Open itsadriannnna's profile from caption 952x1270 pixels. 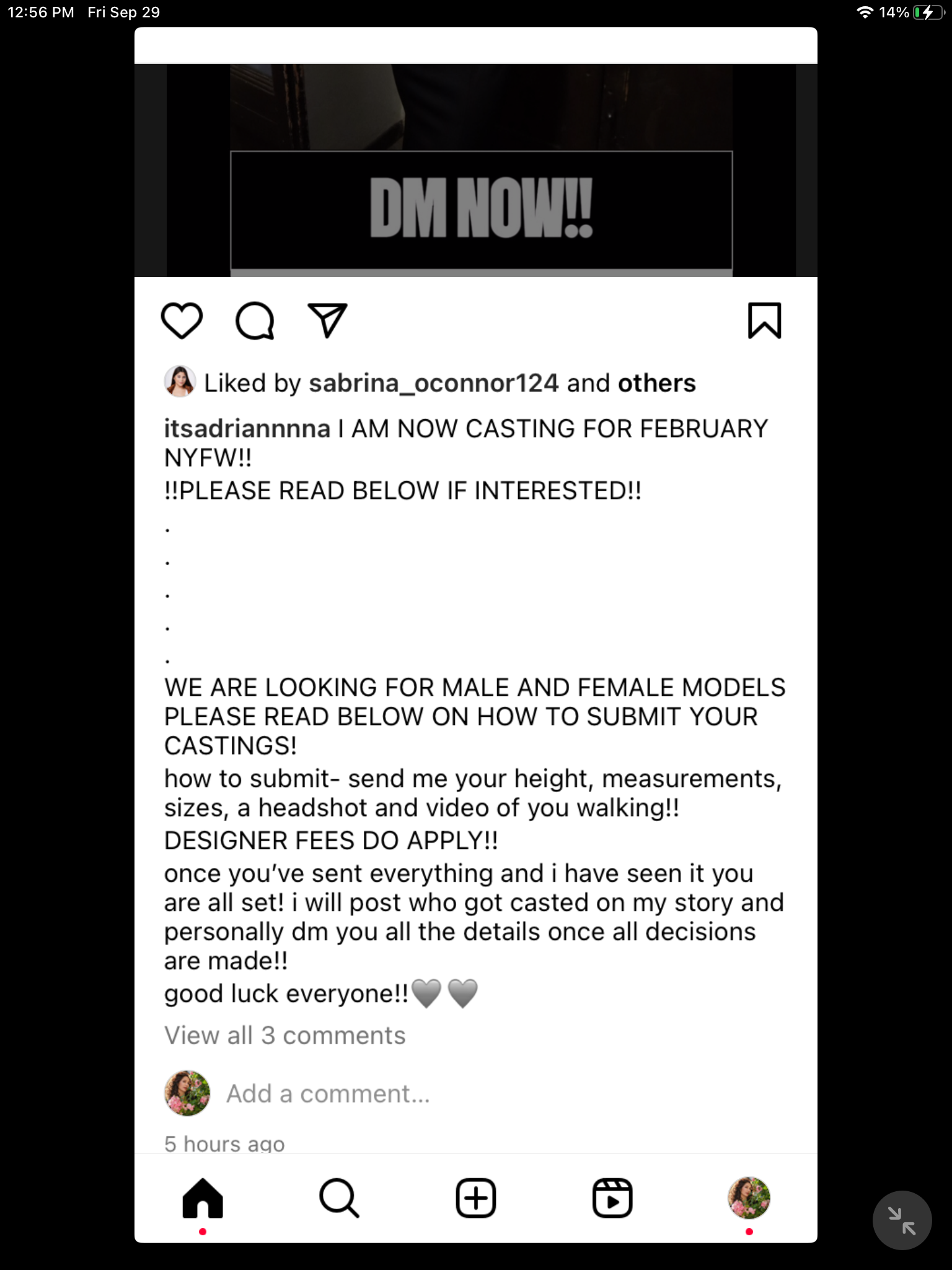[x=247, y=429]
